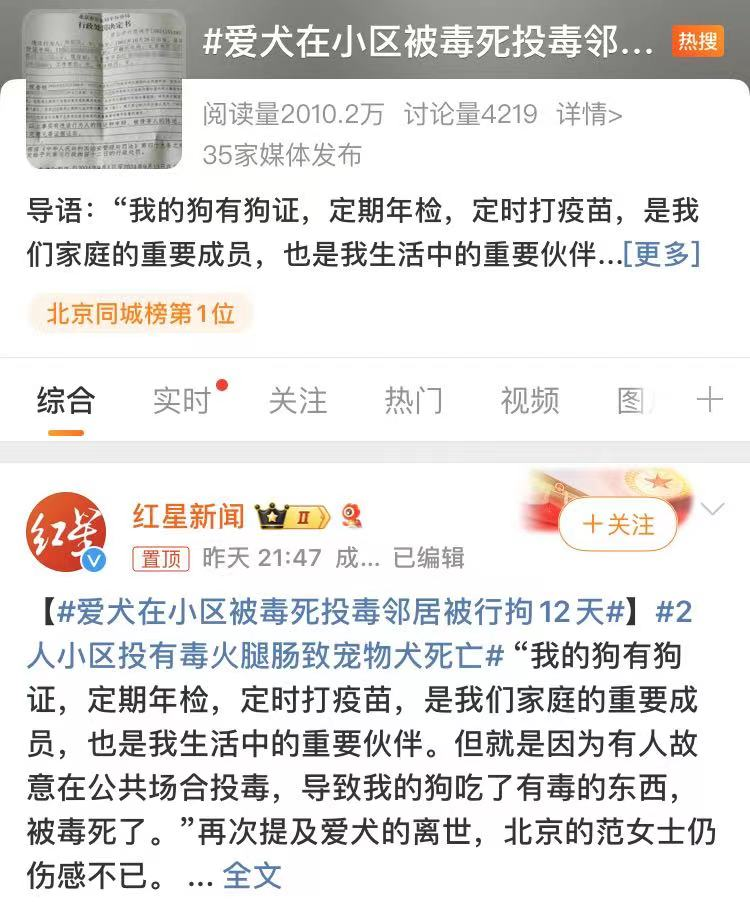Read the full post via 全文
Screen dimensions: 750x912
pos(251,876)
